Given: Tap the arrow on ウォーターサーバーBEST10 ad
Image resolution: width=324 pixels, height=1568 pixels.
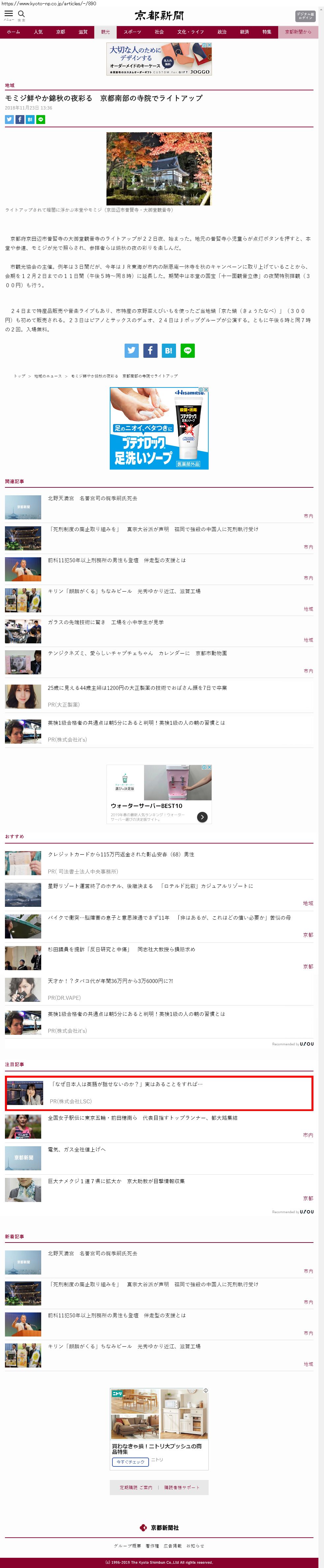Looking at the screenshot, I should click(x=202, y=817).
